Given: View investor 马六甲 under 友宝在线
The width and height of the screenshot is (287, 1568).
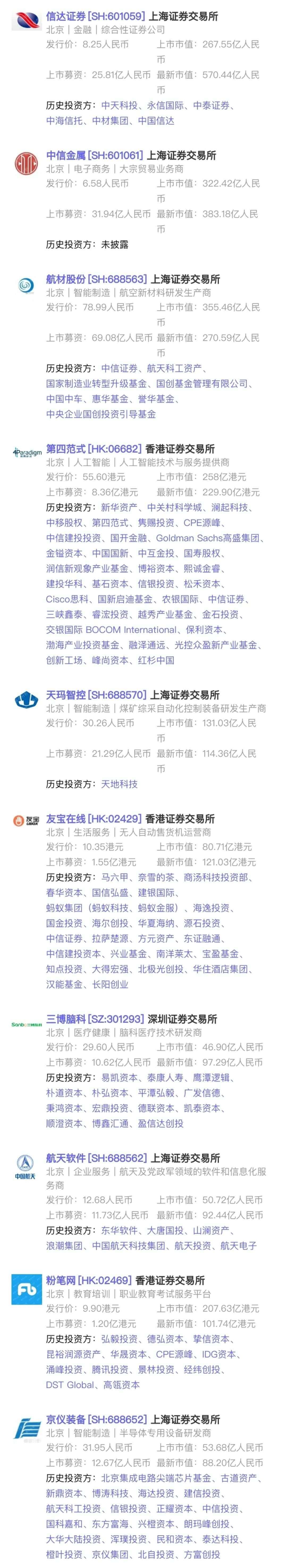Looking at the screenshot, I should 115,877.
